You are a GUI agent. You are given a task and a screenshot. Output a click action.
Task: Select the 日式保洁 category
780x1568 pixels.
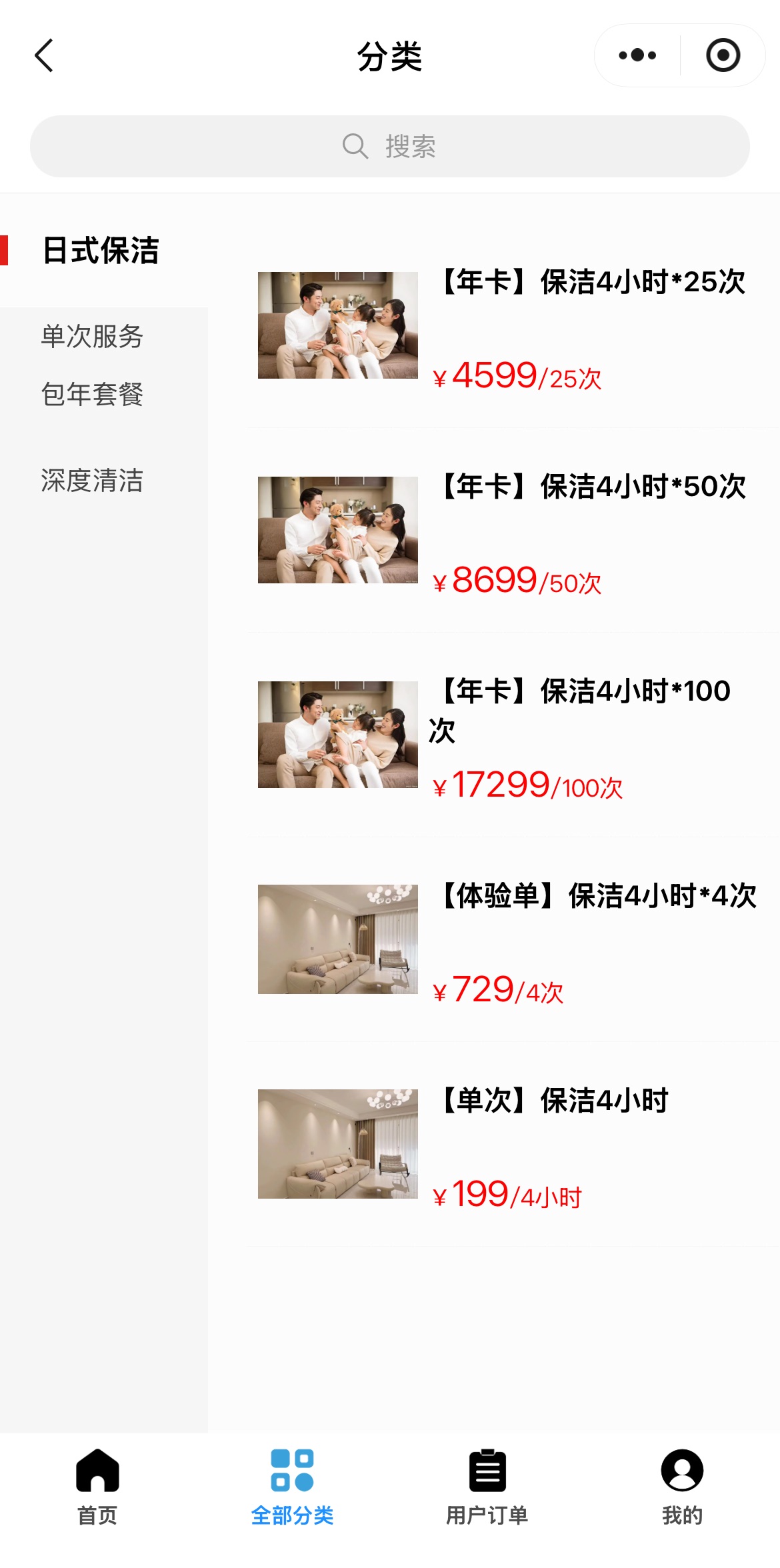(x=101, y=251)
